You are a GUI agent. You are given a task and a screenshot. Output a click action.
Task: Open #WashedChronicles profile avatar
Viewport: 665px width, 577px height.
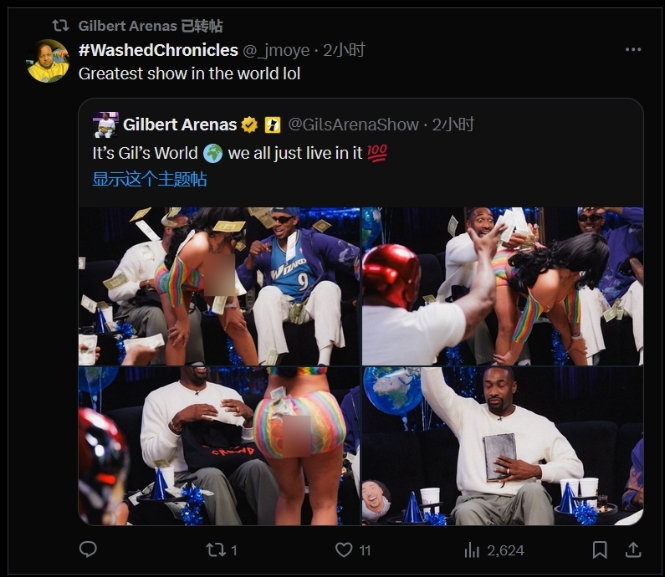click(x=48, y=61)
